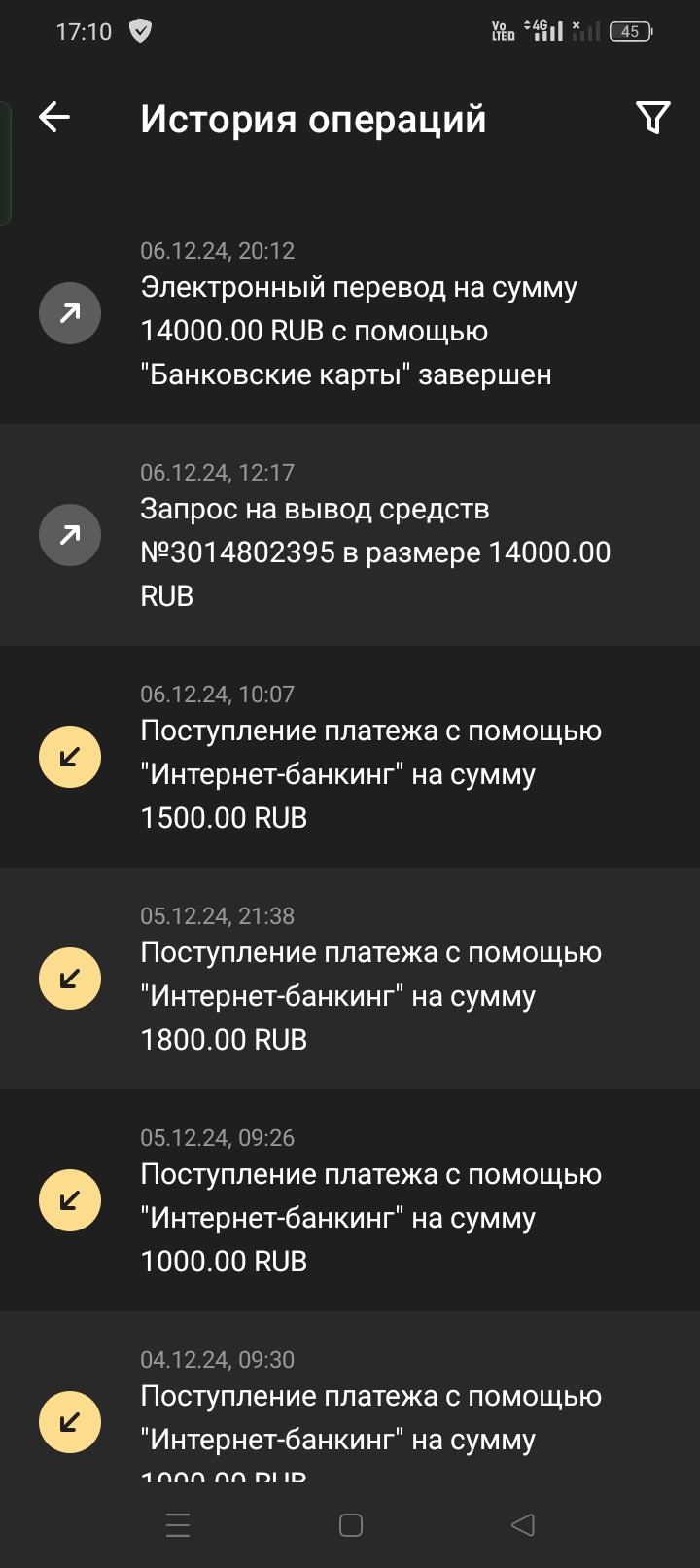700x1568 pixels.
Task: Open the 1500.00 RUB payment receipt entry
Action: coord(350,757)
